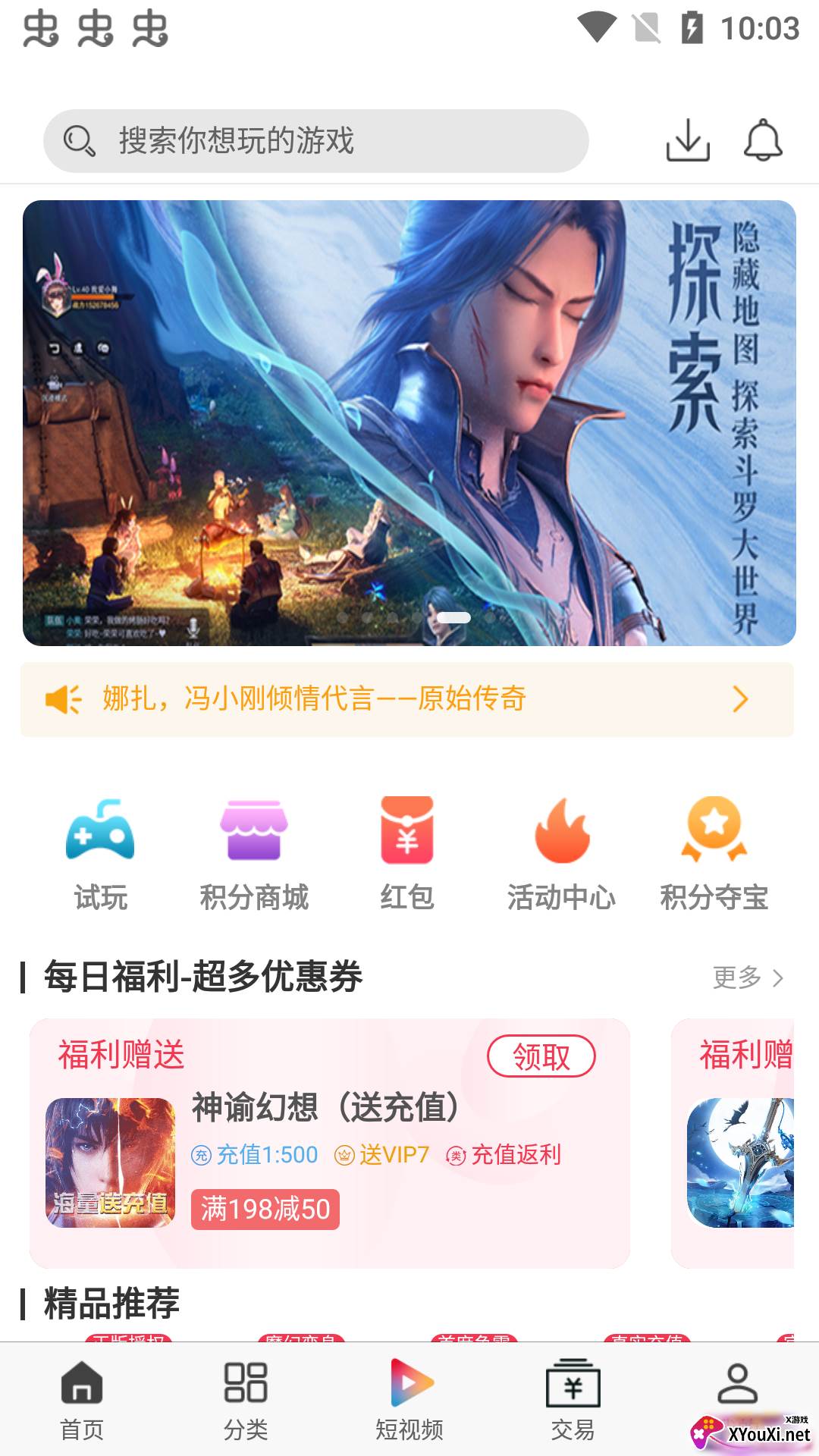Switch to the 首页 tab
The width and height of the screenshot is (819, 1456).
(82, 1400)
